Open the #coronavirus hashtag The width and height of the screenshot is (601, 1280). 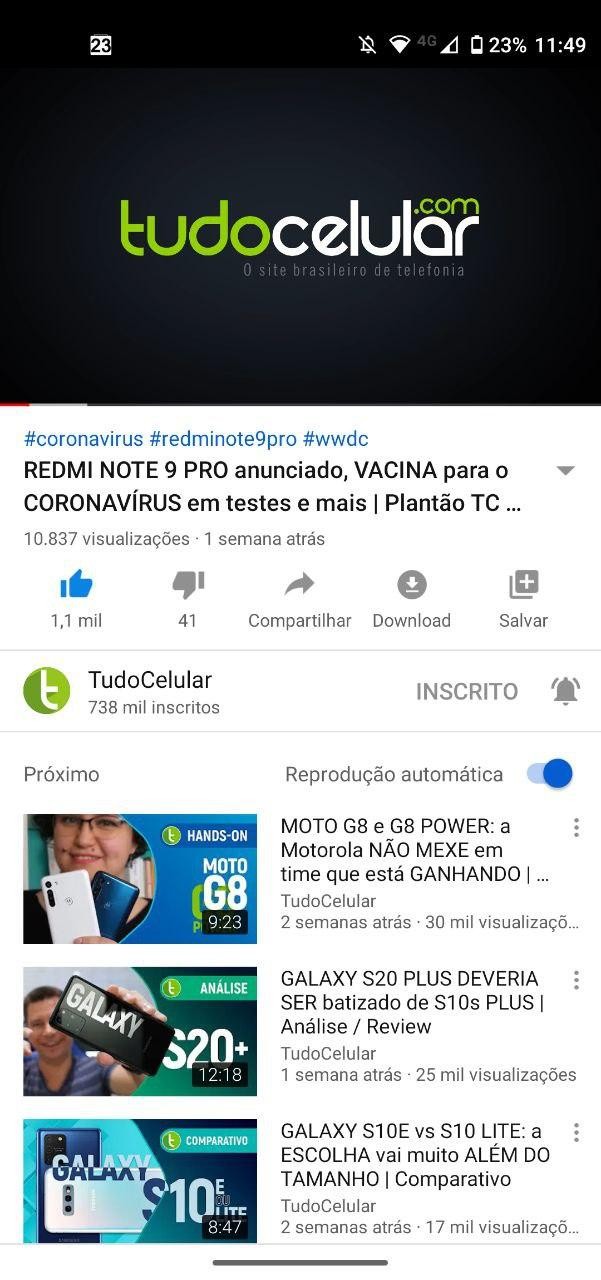click(x=83, y=439)
